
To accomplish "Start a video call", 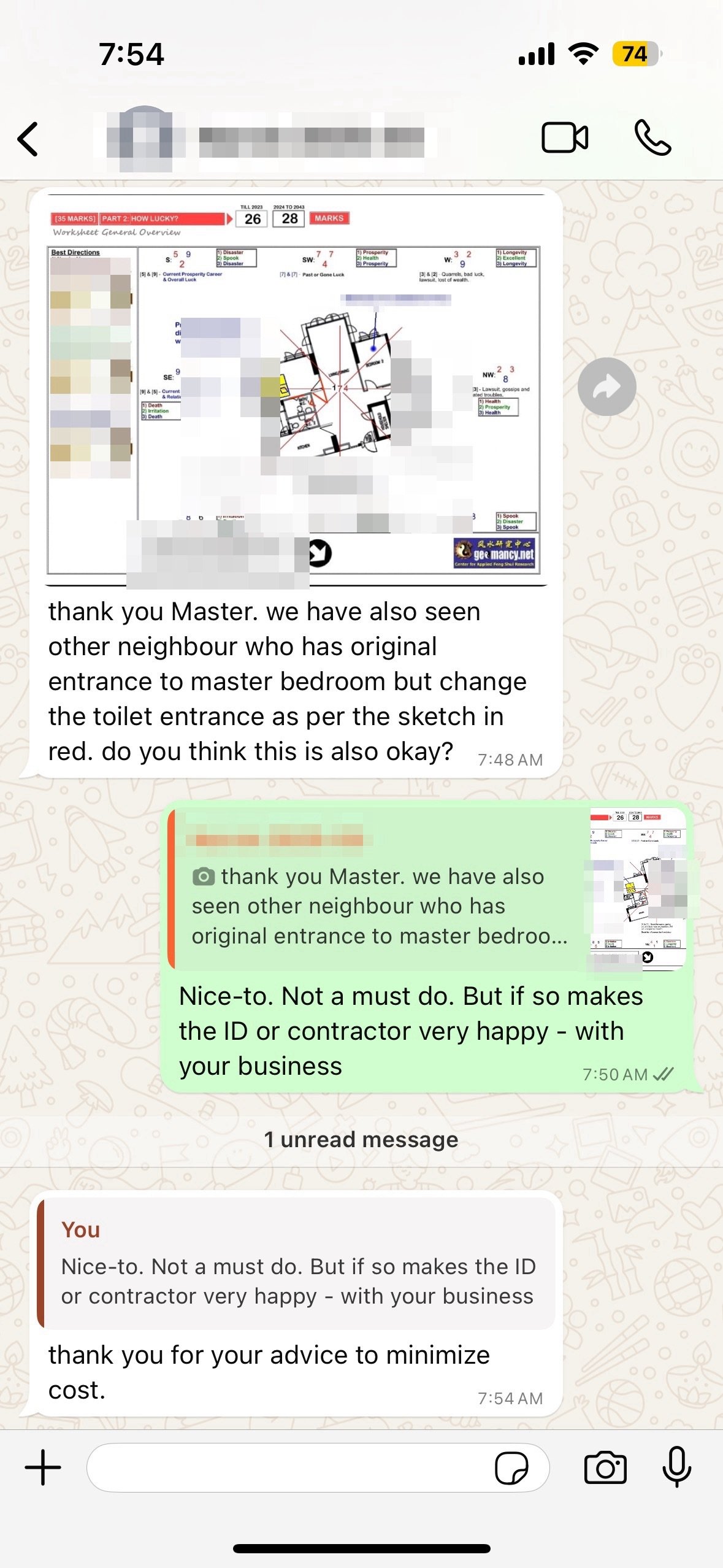I will click(x=564, y=137).
